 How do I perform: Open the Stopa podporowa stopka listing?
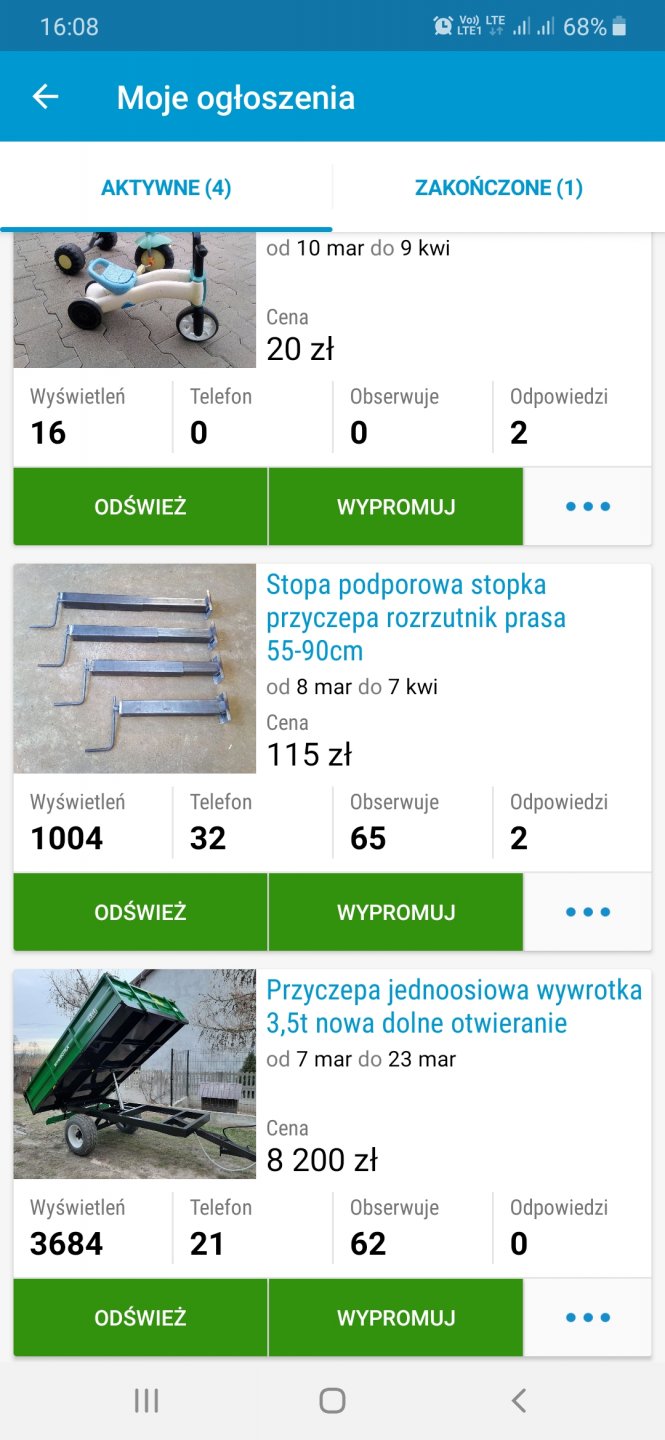pos(415,617)
